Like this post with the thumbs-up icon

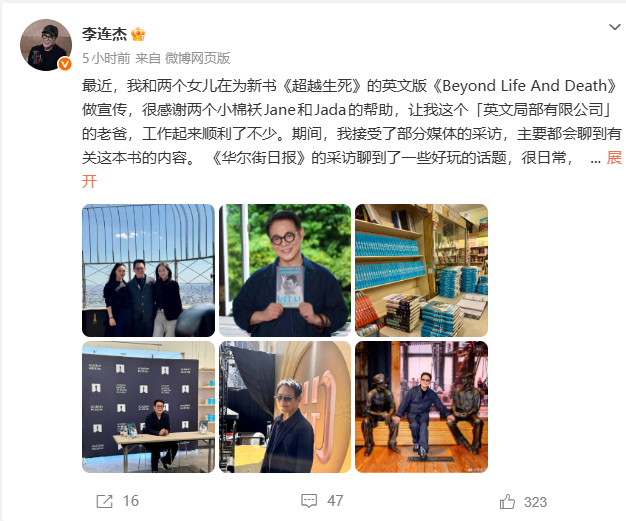507,501
